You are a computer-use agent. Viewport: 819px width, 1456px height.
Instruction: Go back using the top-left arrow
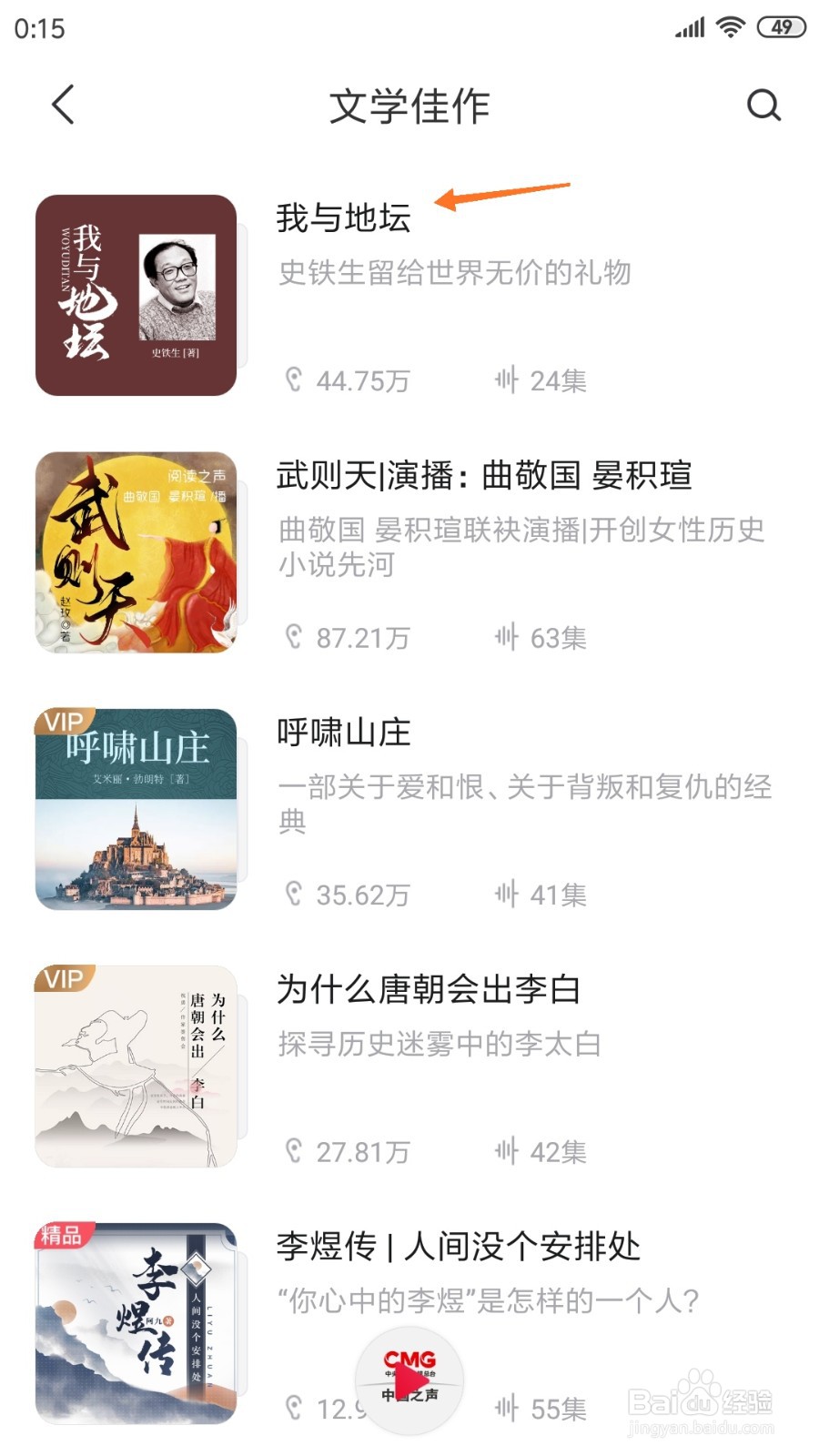tap(63, 105)
